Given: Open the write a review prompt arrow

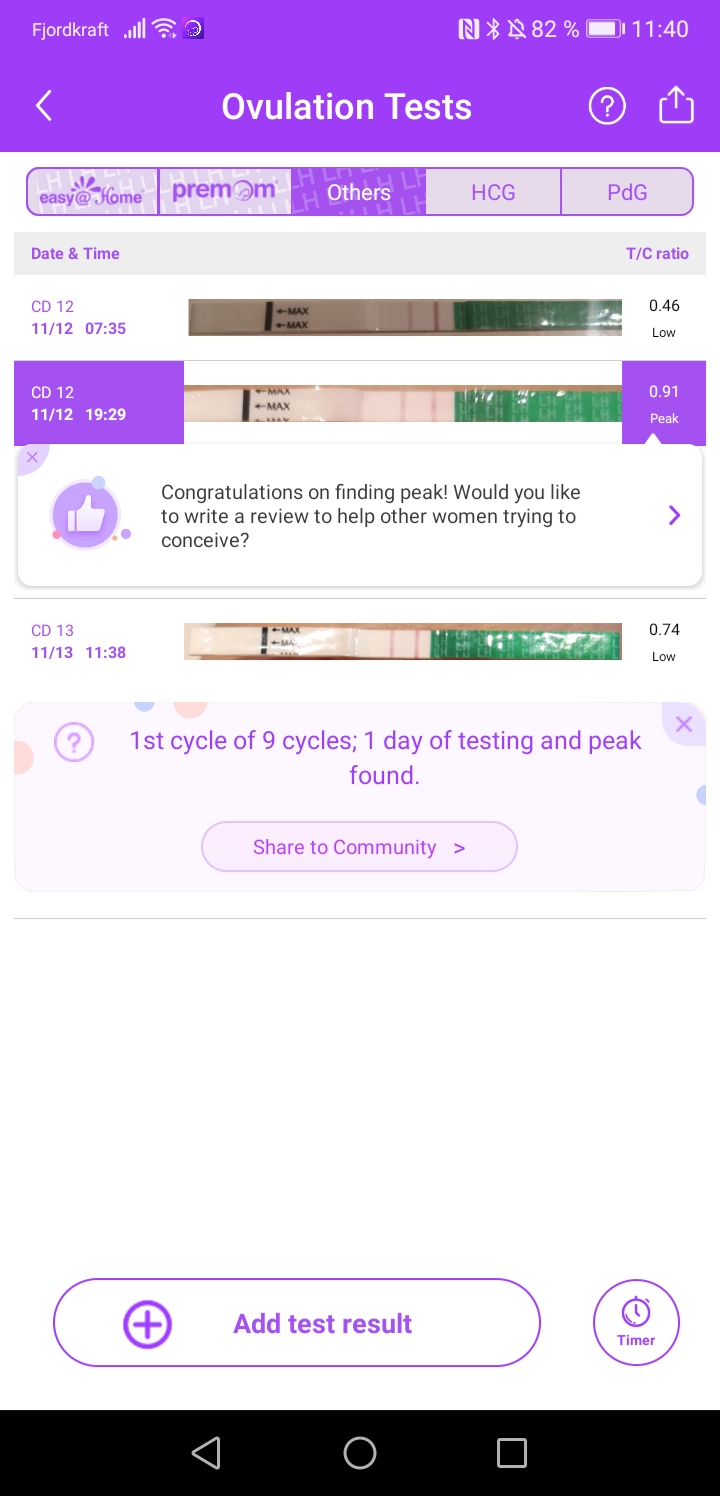Looking at the screenshot, I should click(674, 515).
